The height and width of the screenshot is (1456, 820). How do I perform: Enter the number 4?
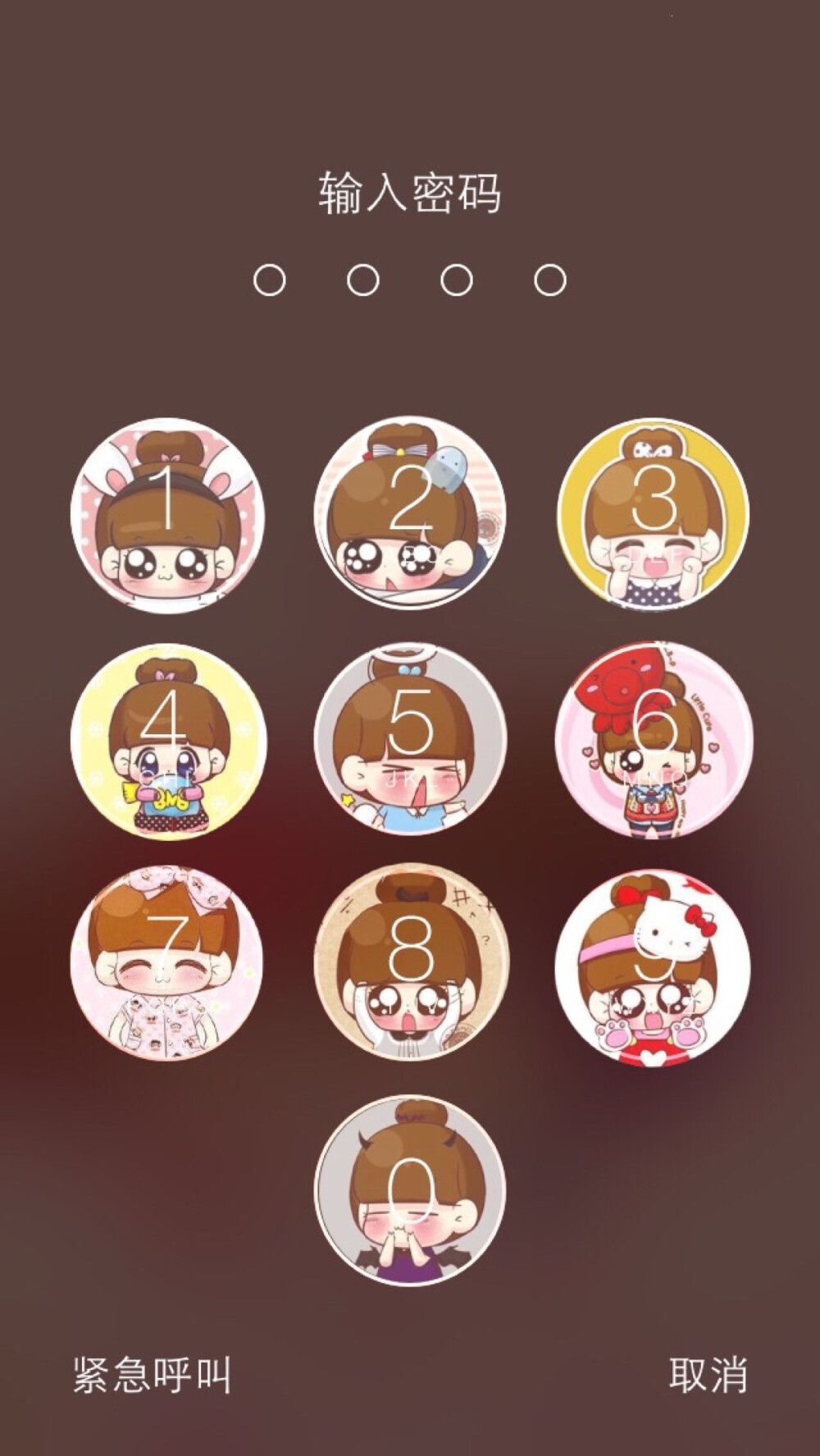point(168,741)
